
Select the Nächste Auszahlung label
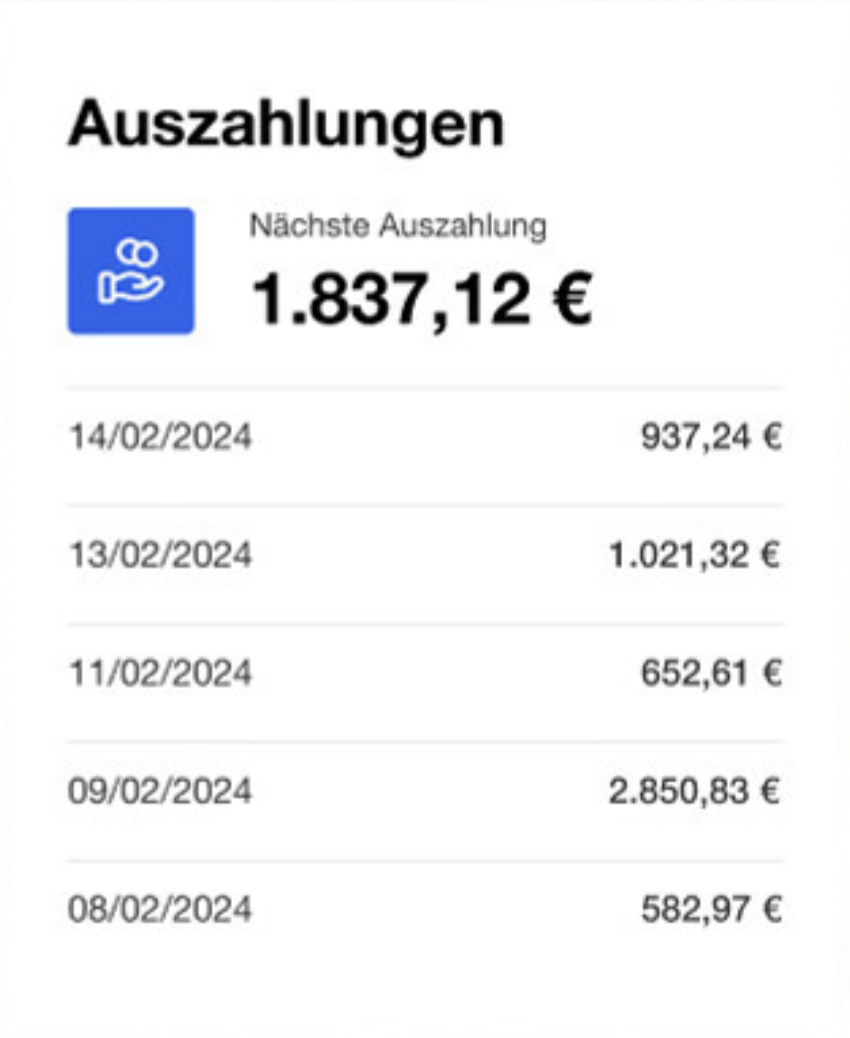(x=398, y=226)
